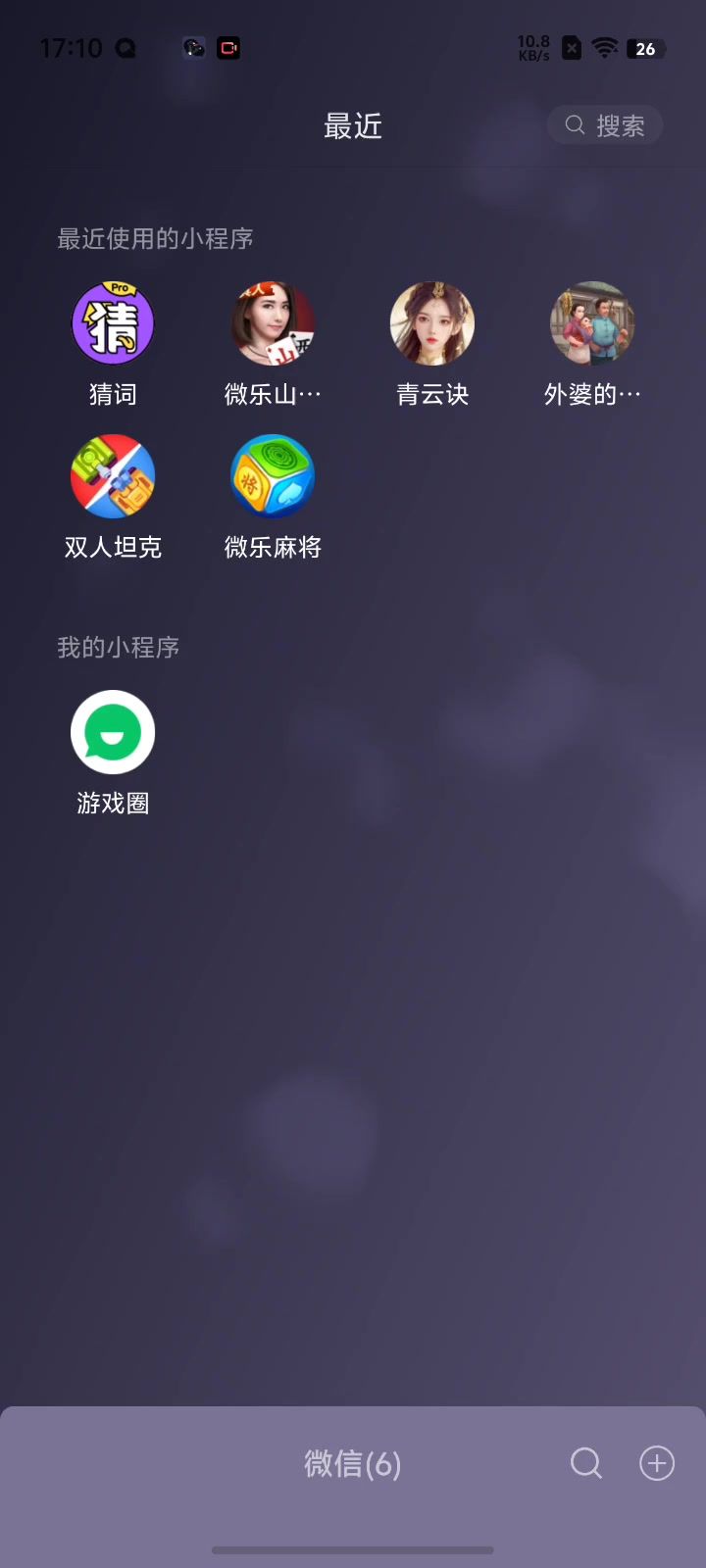The height and width of the screenshot is (1568, 706).
Task: Return to the 微信(6) chat list
Action: [x=352, y=1464]
